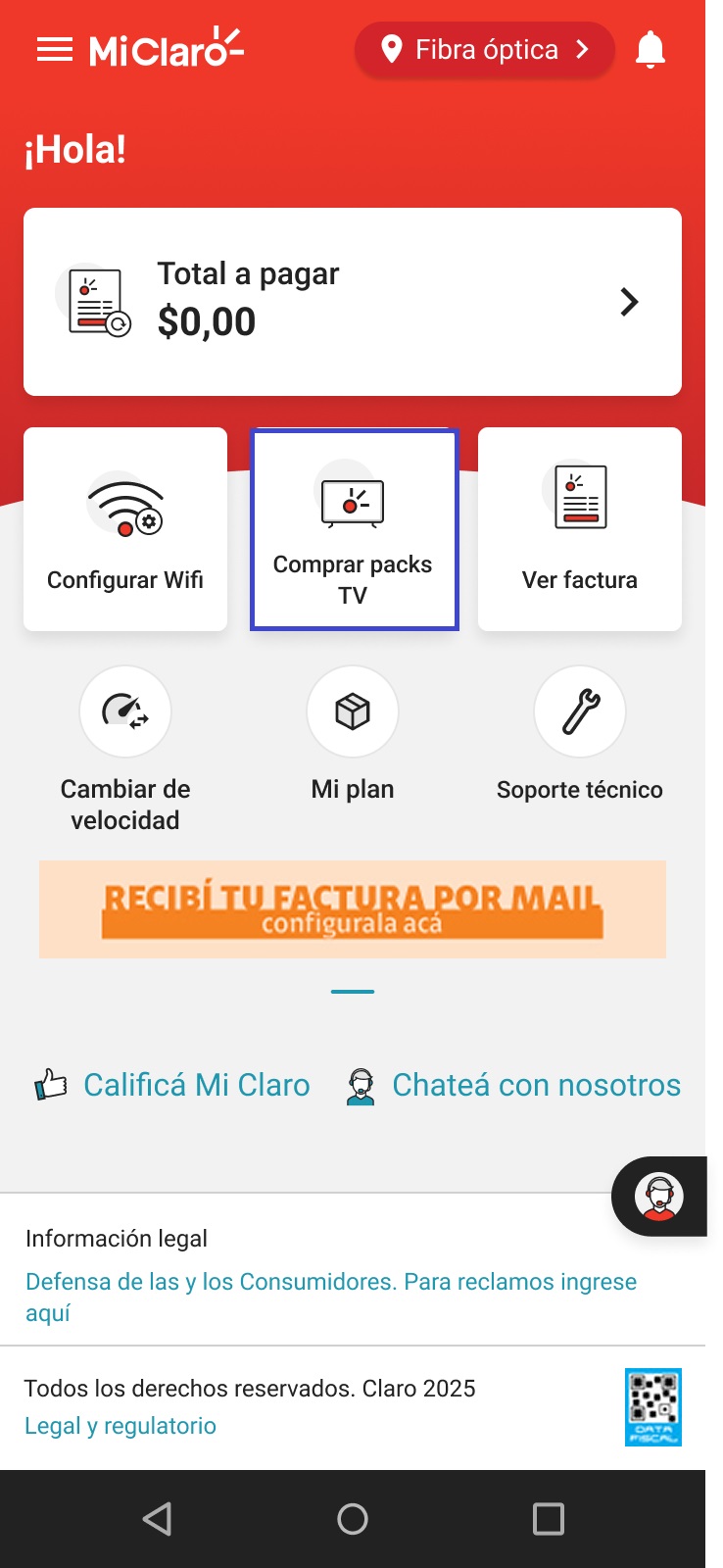Screen dimensions: 723x1568
Task: Open Legal y regulatorio link
Action: 120,1426
